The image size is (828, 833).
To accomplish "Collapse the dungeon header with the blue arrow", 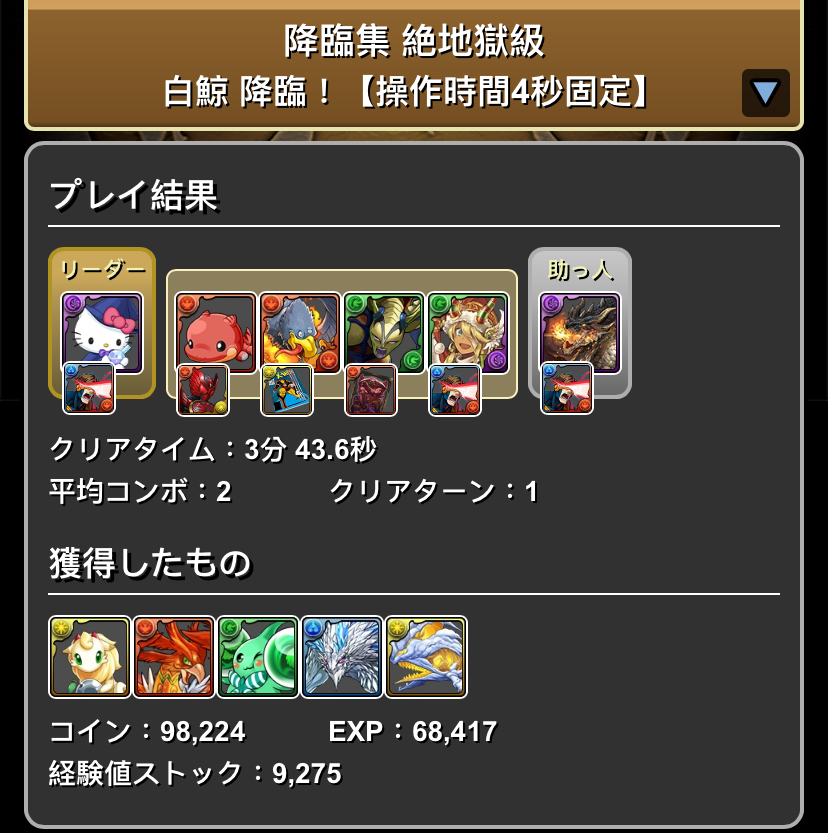I will click(x=765, y=93).
